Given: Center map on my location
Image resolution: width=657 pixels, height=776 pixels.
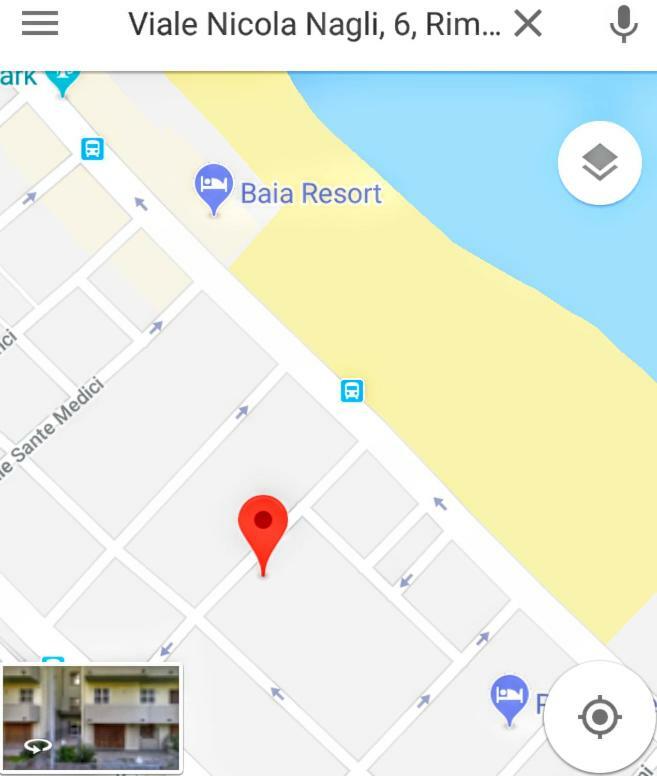Looking at the screenshot, I should (x=599, y=716).
